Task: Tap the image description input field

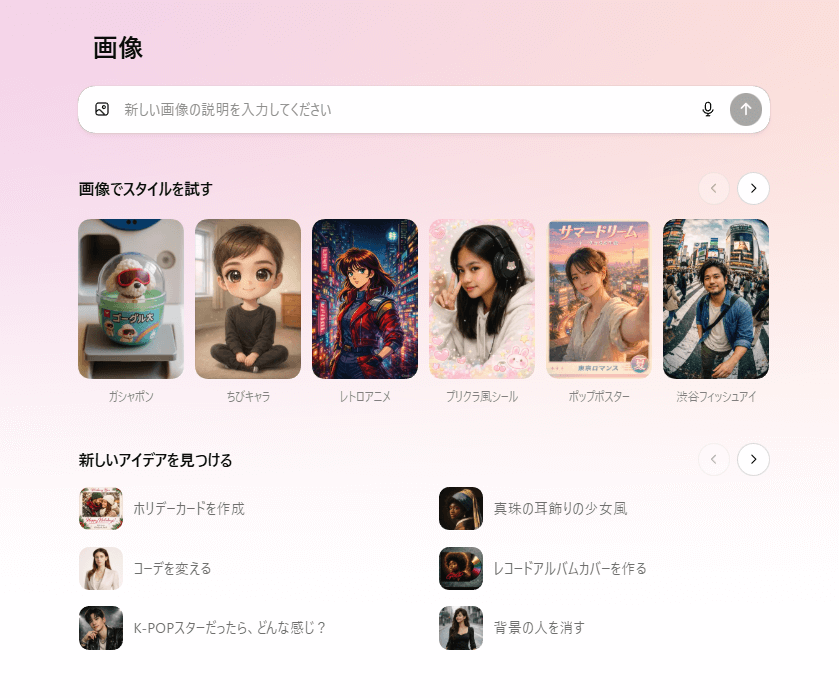Action: pyautogui.click(x=400, y=109)
